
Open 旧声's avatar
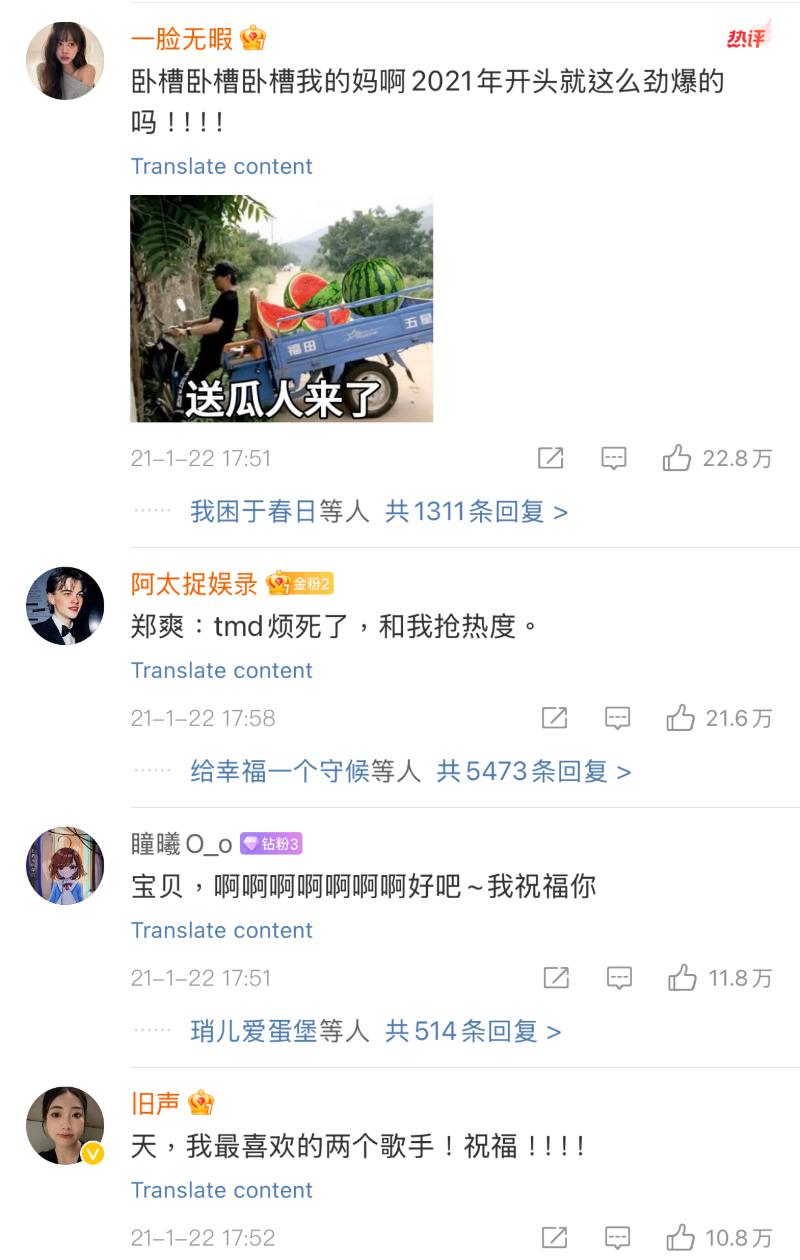65,1126
